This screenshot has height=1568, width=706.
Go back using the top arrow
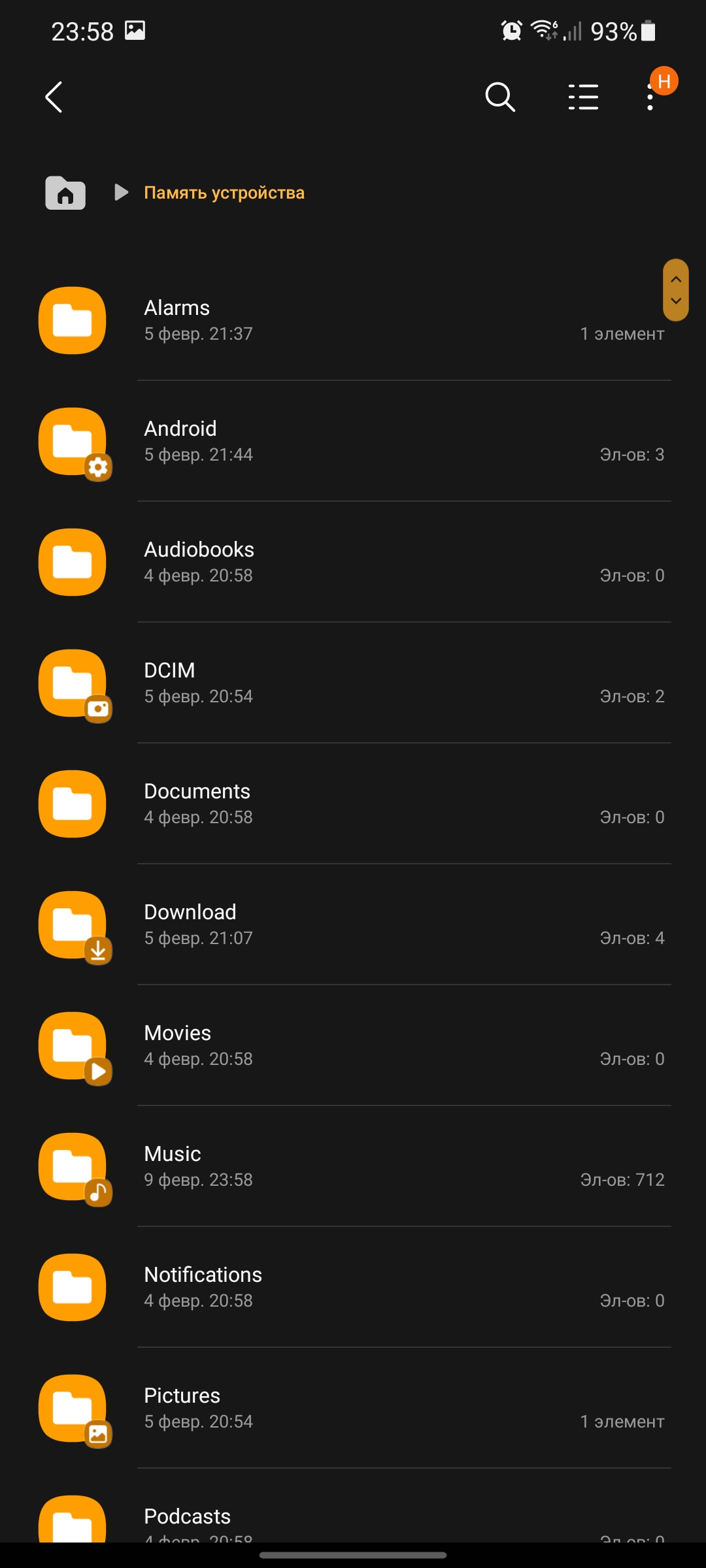54,97
